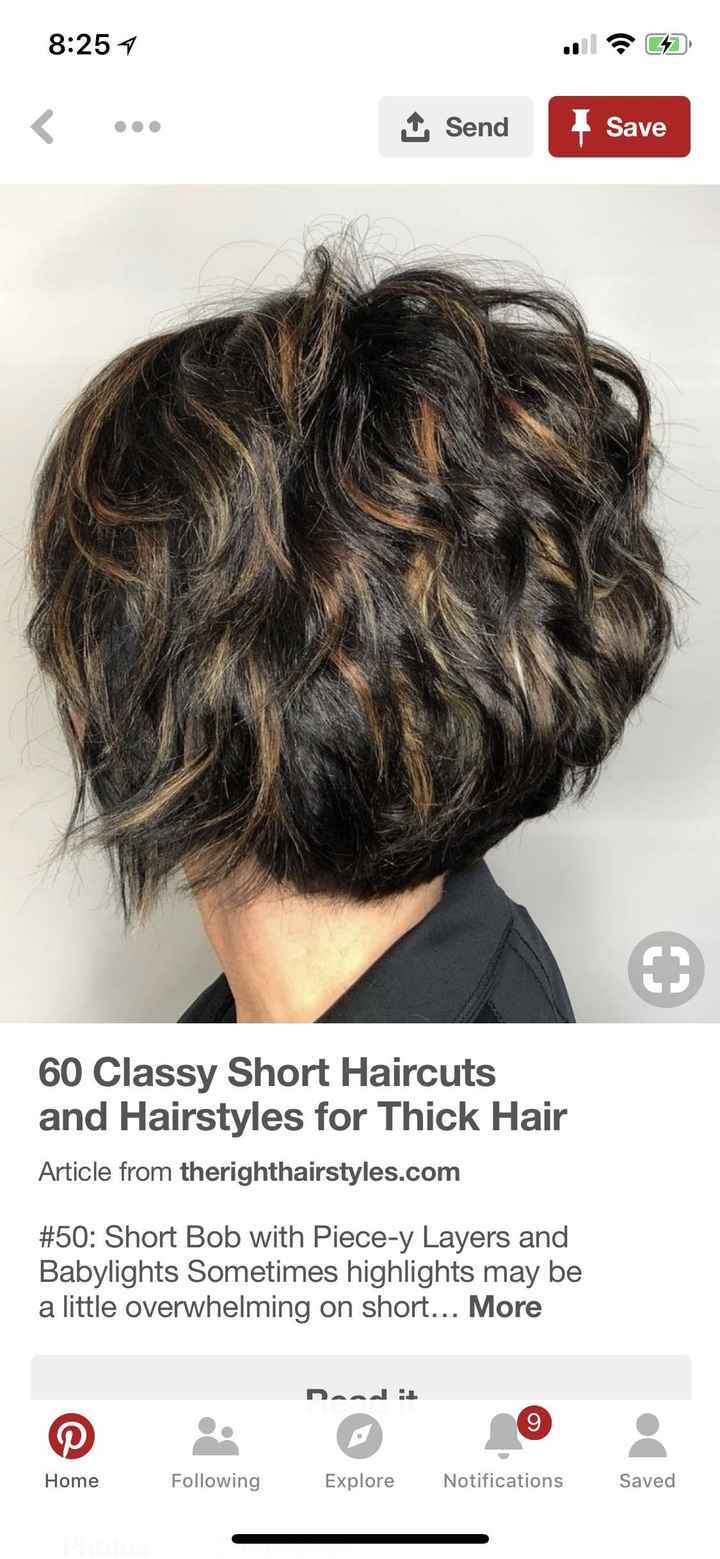720x1559 pixels.
Task: Go to the Saved tab
Action: coord(647,1452)
